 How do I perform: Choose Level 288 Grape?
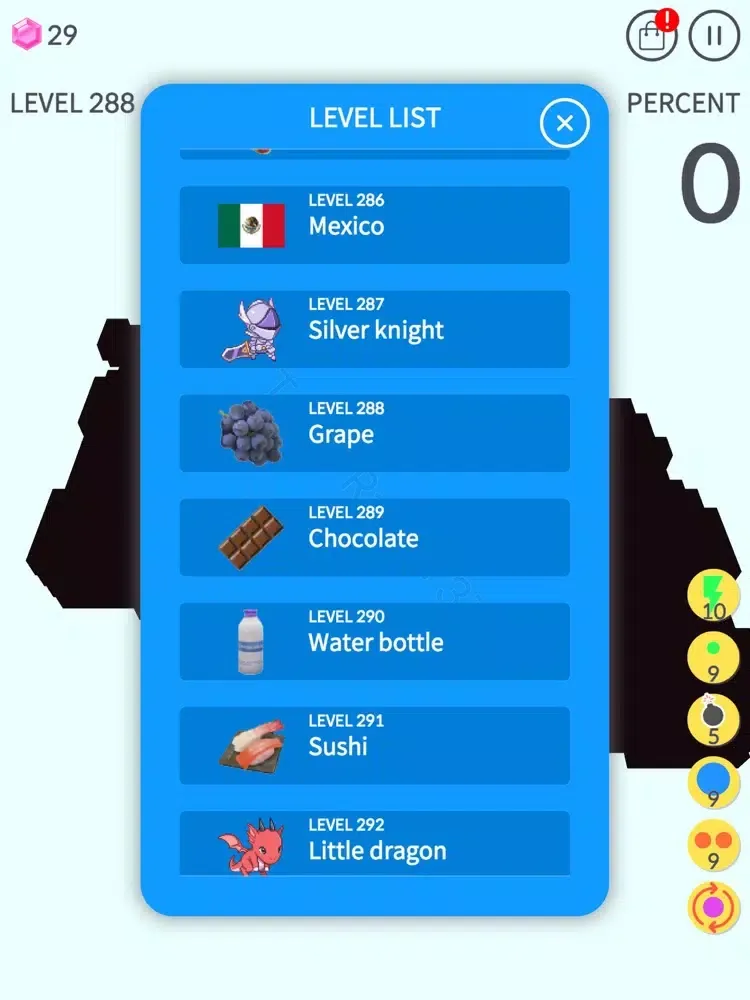pyautogui.click(x=374, y=433)
